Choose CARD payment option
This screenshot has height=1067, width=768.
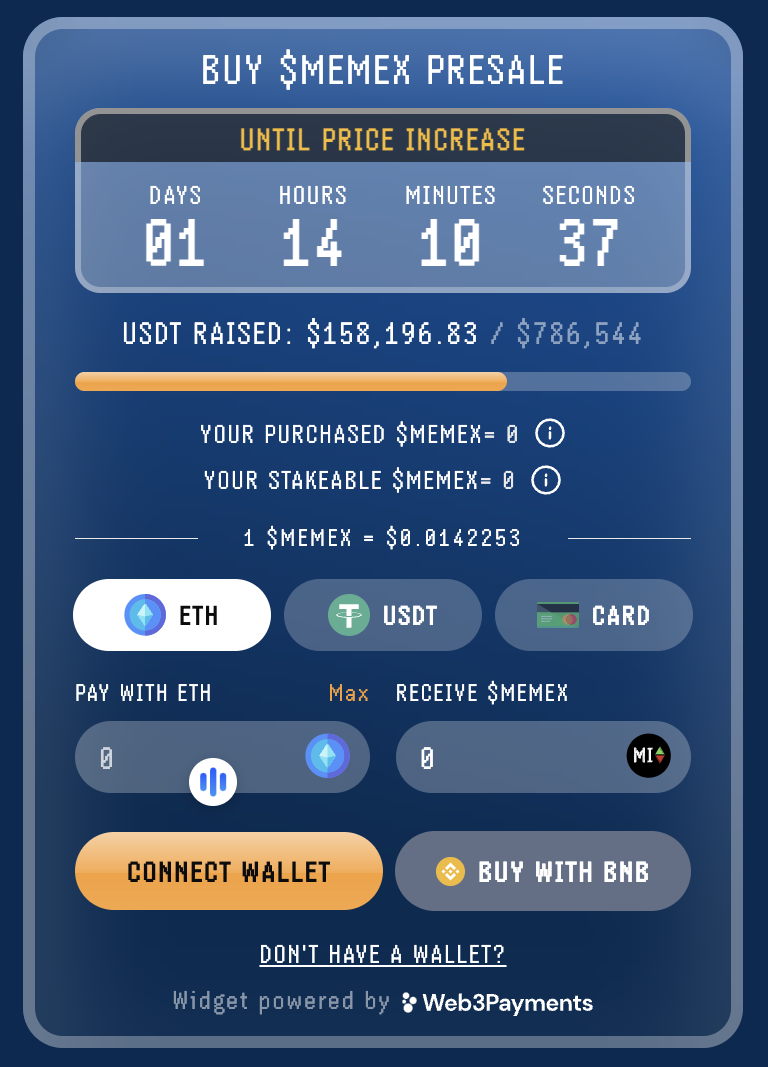click(593, 615)
